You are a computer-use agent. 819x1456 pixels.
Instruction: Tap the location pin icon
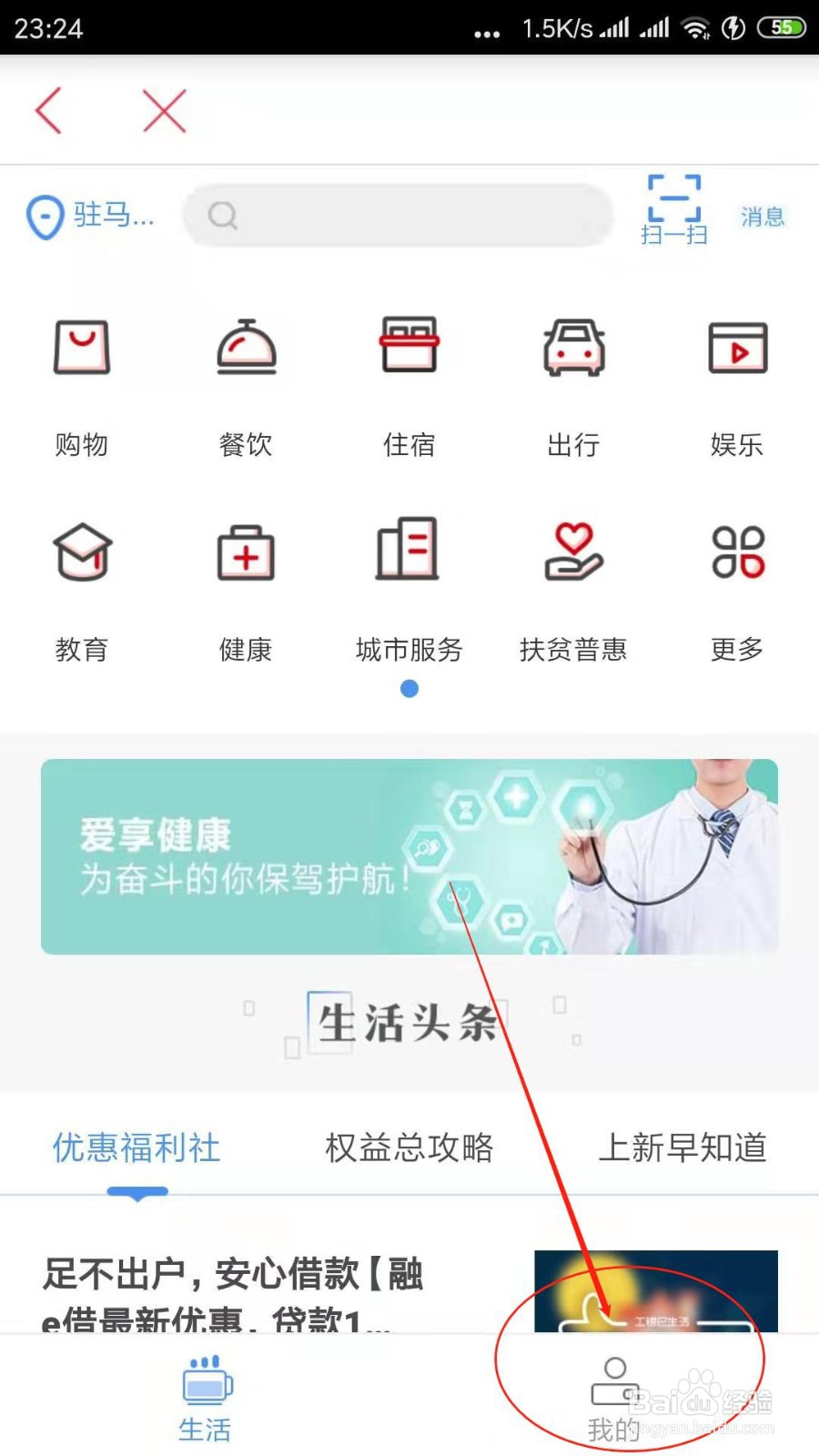click(x=44, y=217)
